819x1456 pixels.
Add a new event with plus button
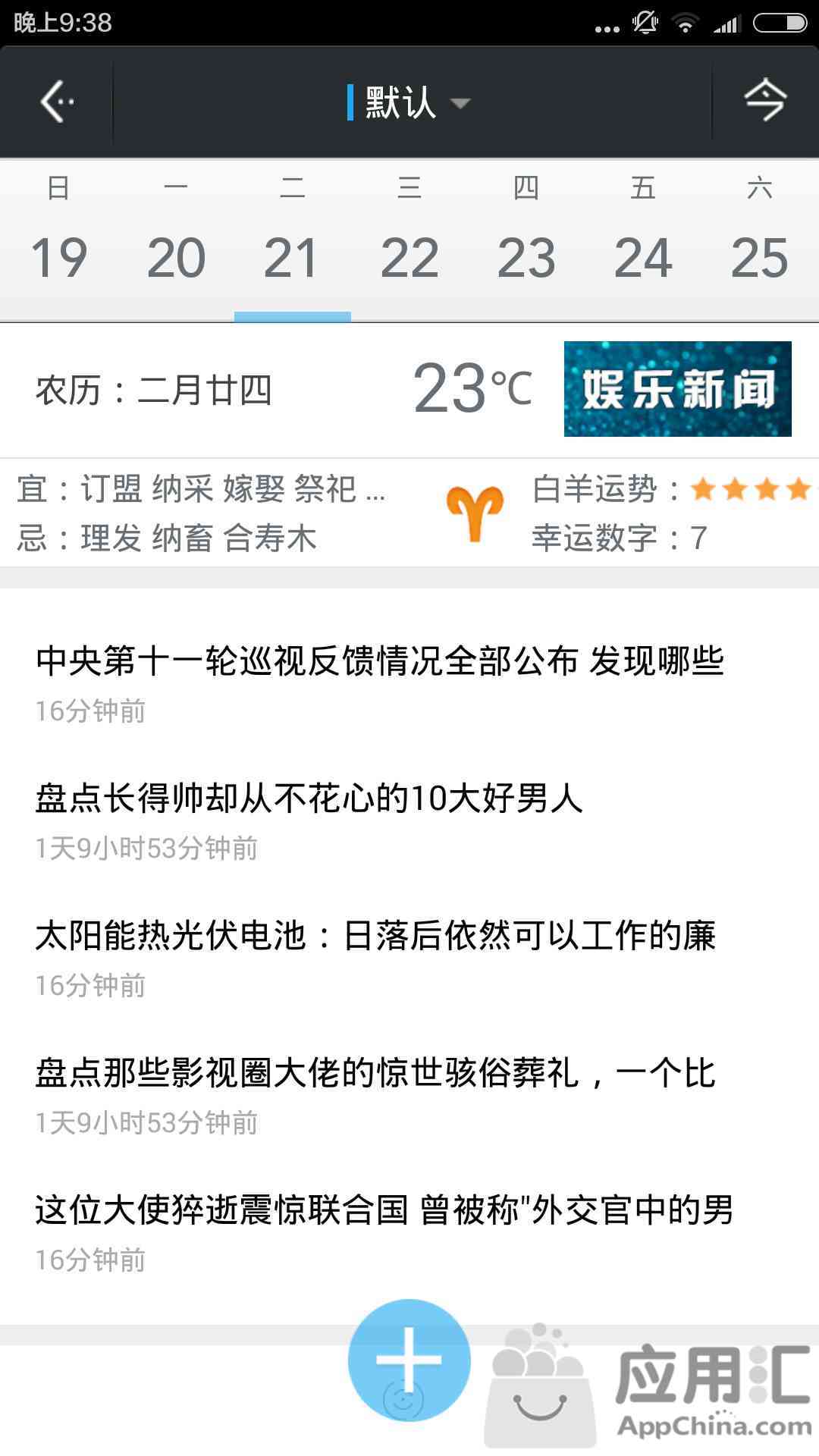coord(409,1360)
